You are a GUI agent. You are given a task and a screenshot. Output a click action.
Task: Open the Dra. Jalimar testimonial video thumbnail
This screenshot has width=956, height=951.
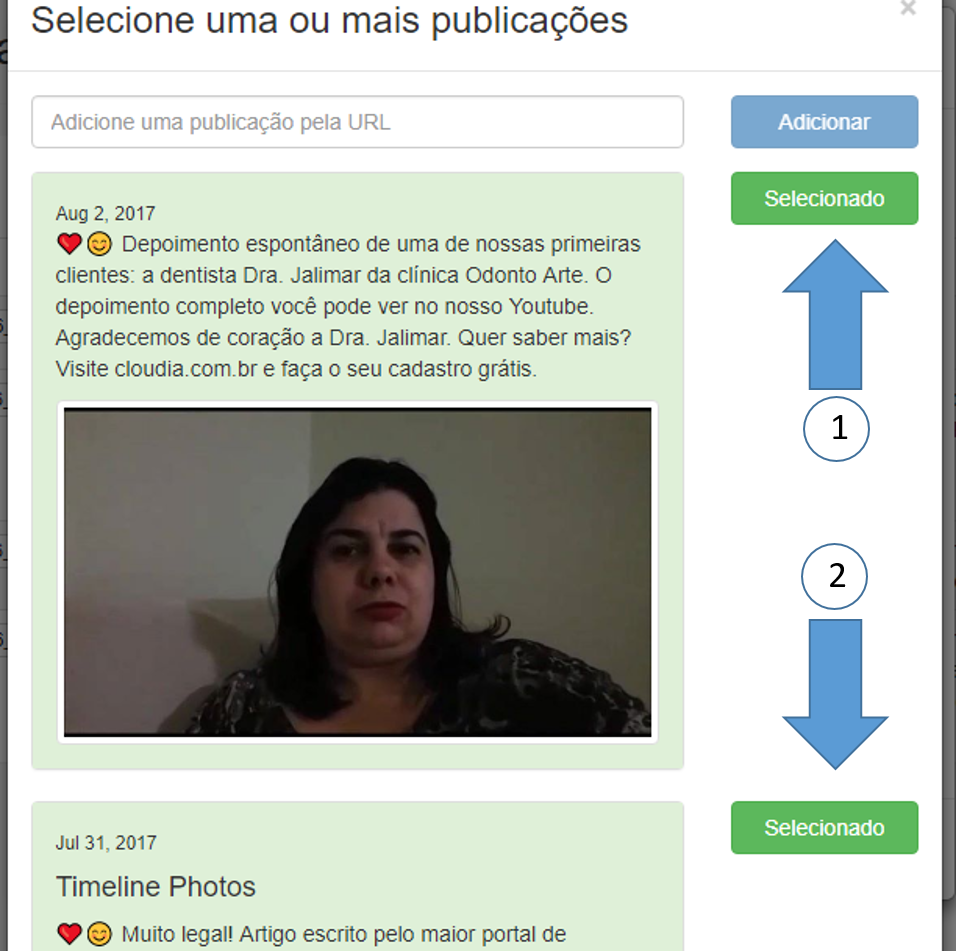point(357,572)
